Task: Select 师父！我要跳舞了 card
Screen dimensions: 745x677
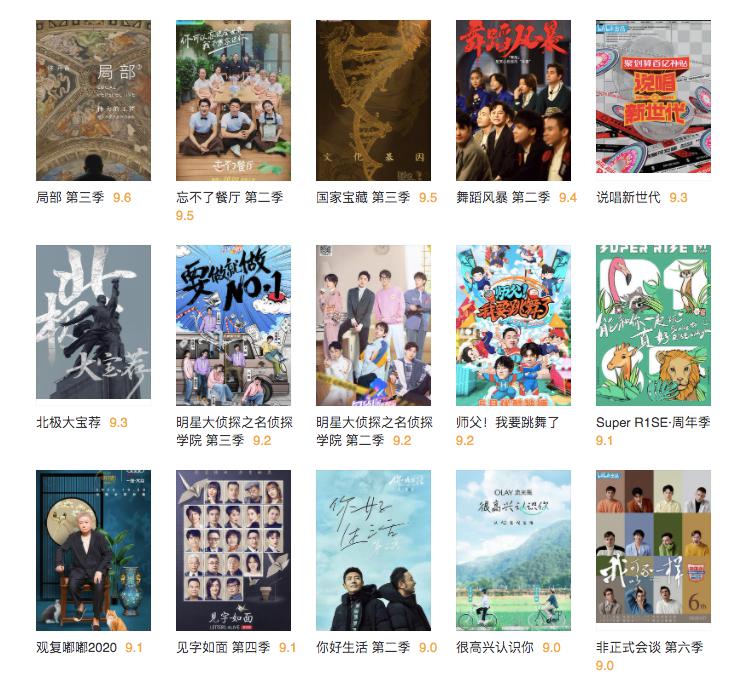Action: pyautogui.click(x=513, y=322)
